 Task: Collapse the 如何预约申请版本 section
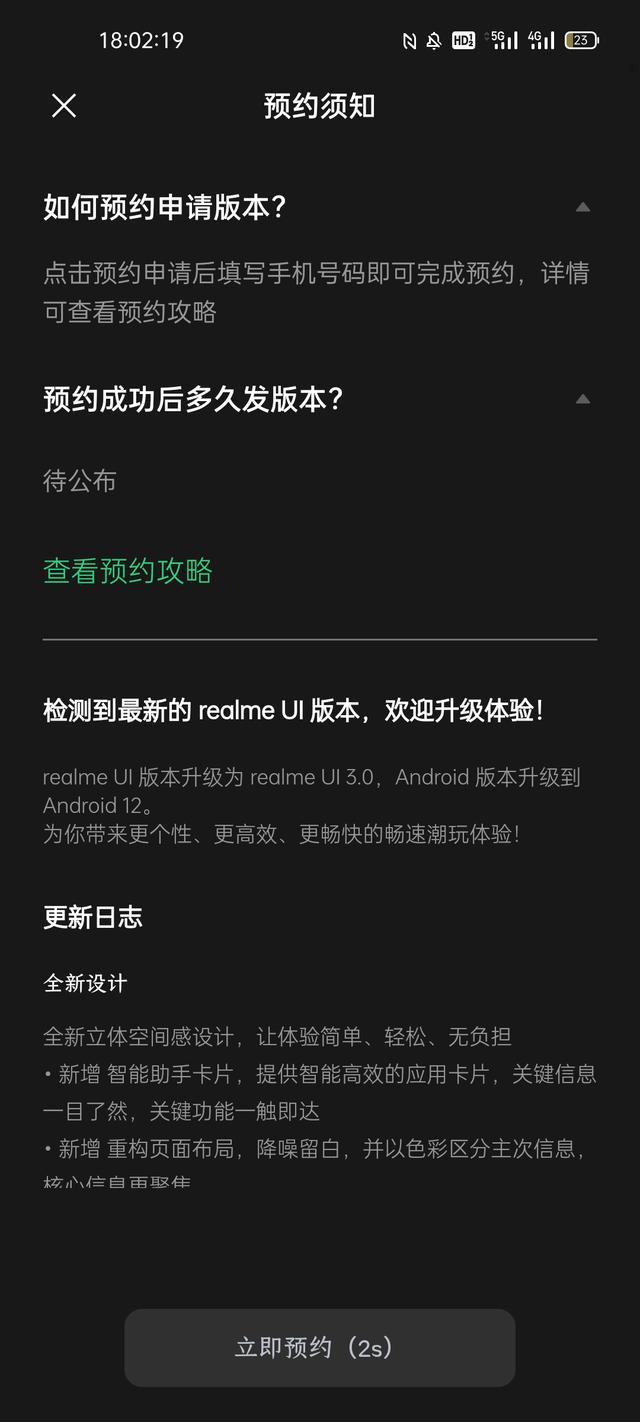pos(582,208)
